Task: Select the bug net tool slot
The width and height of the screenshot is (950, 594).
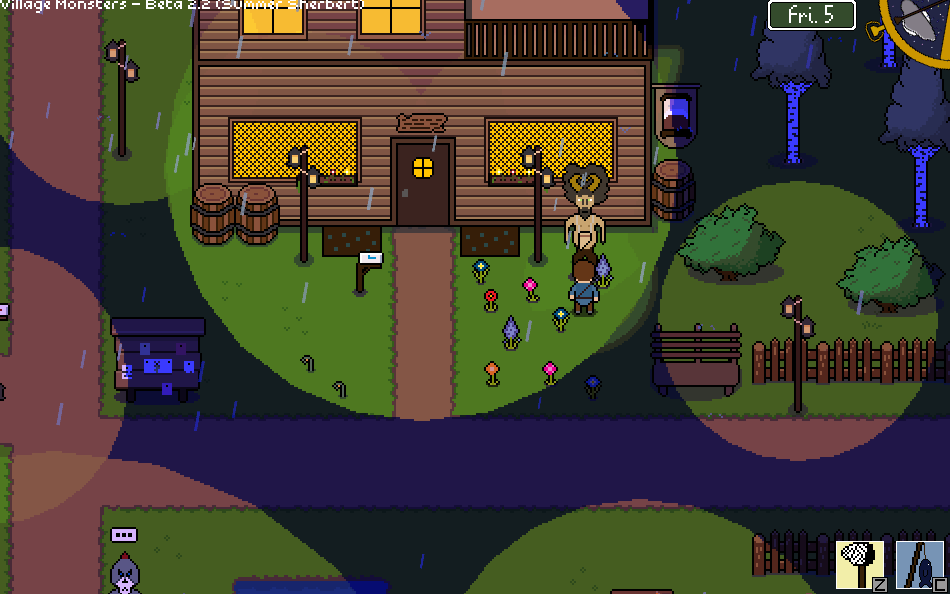Action: pos(860,564)
